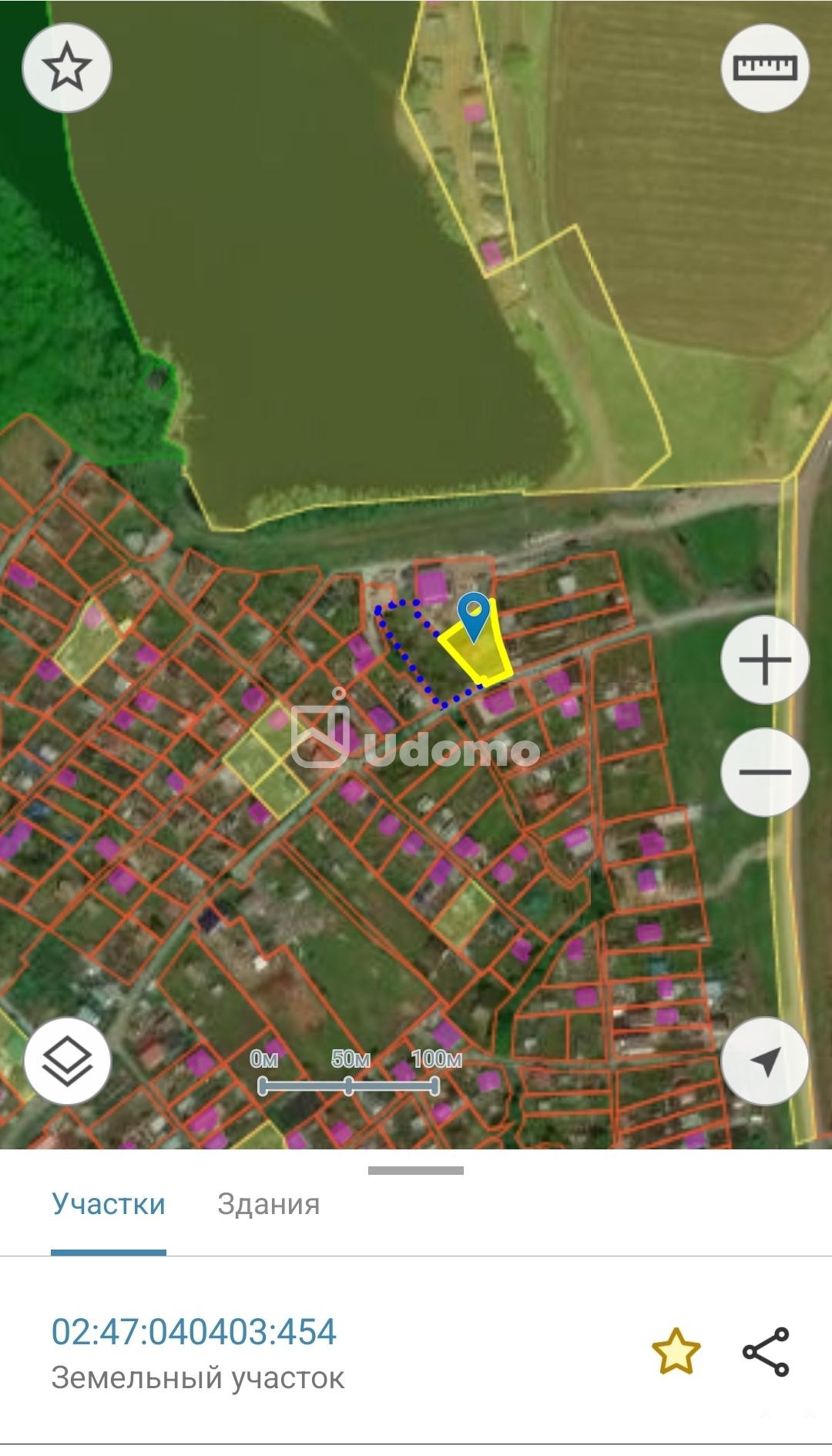Zoom in on the map

coord(764,659)
